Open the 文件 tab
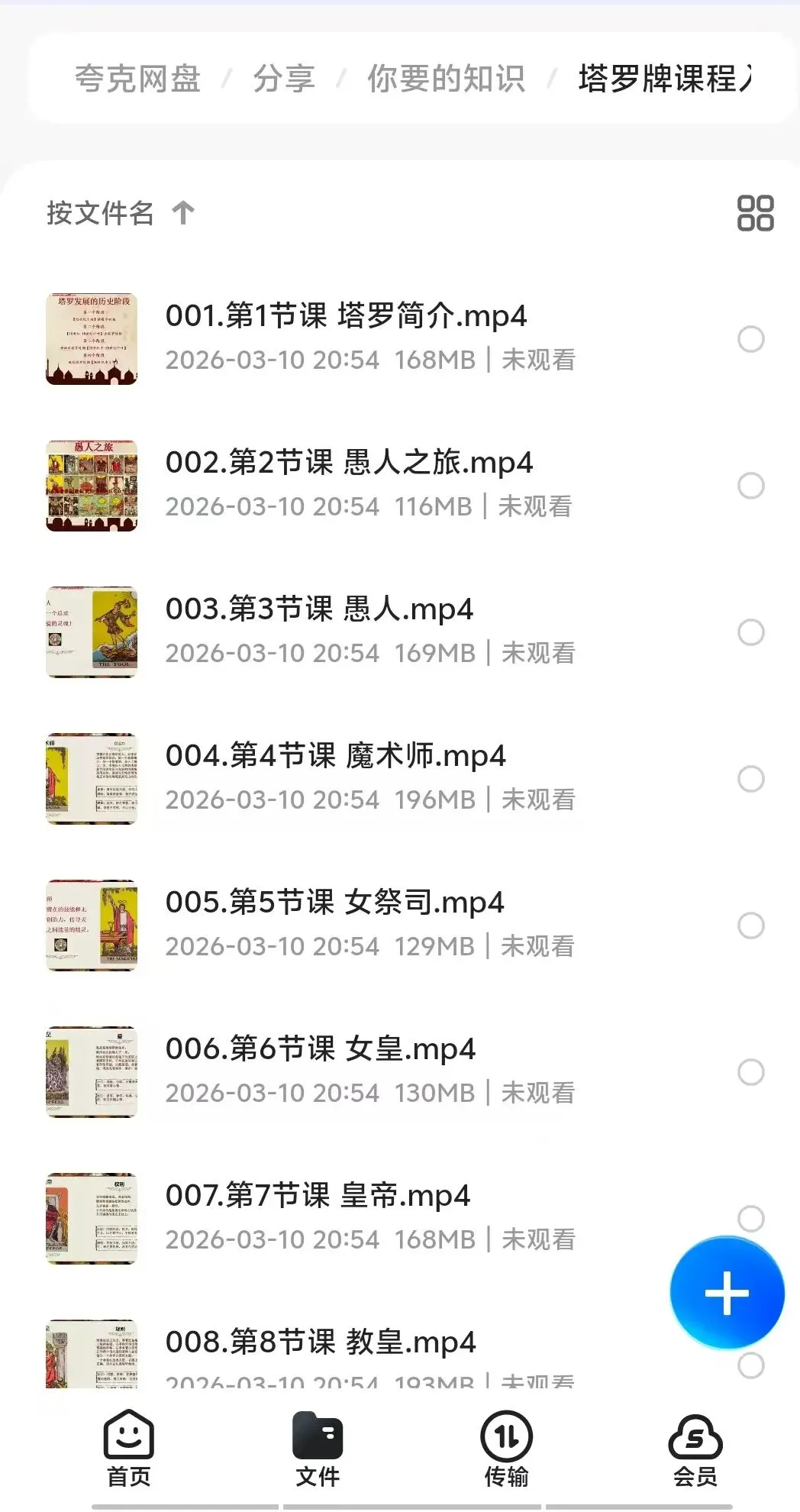 click(x=318, y=1449)
